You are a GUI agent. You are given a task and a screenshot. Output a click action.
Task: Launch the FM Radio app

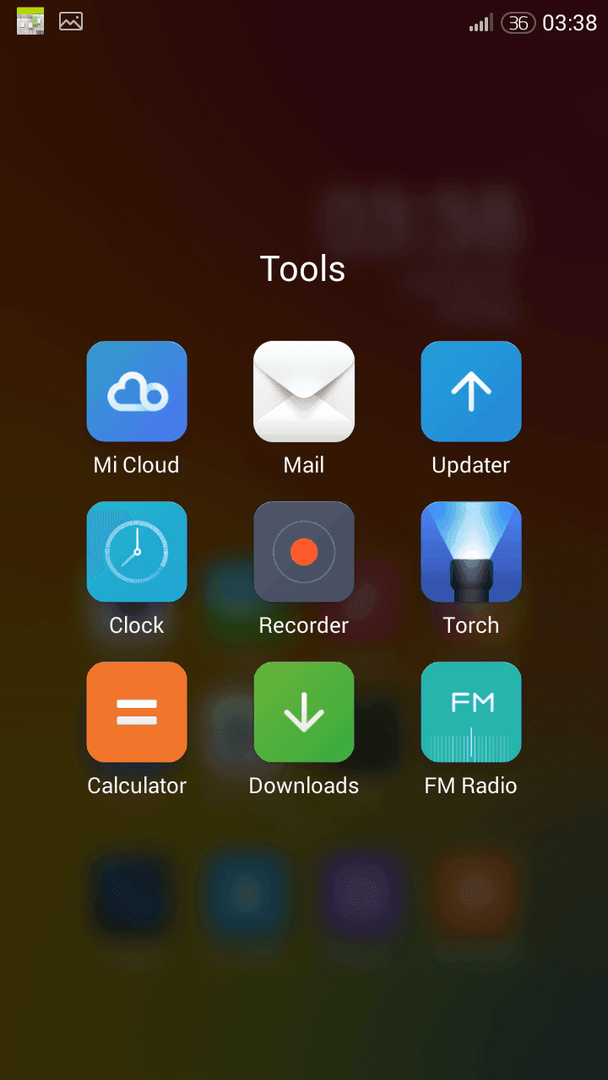471,712
